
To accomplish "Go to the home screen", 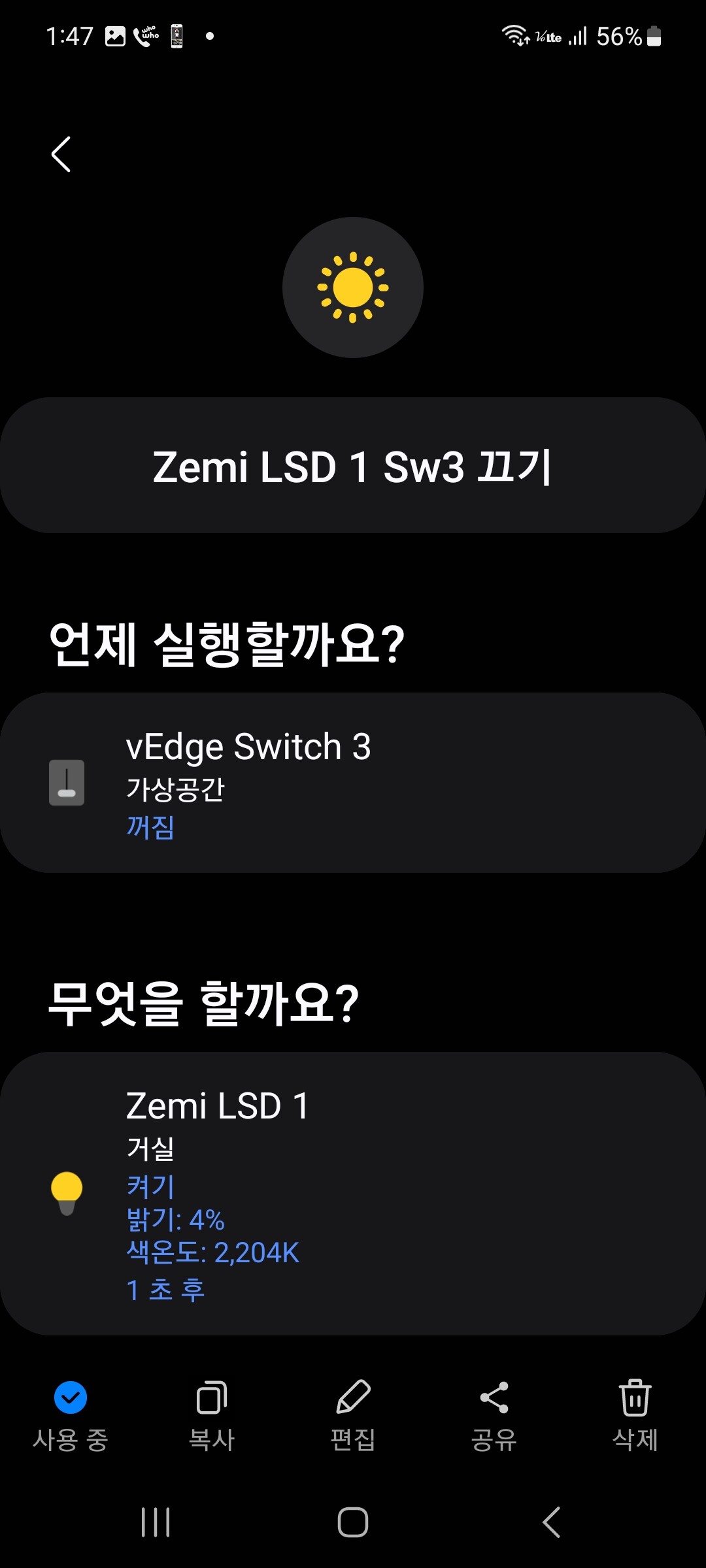I will click(353, 1522).
